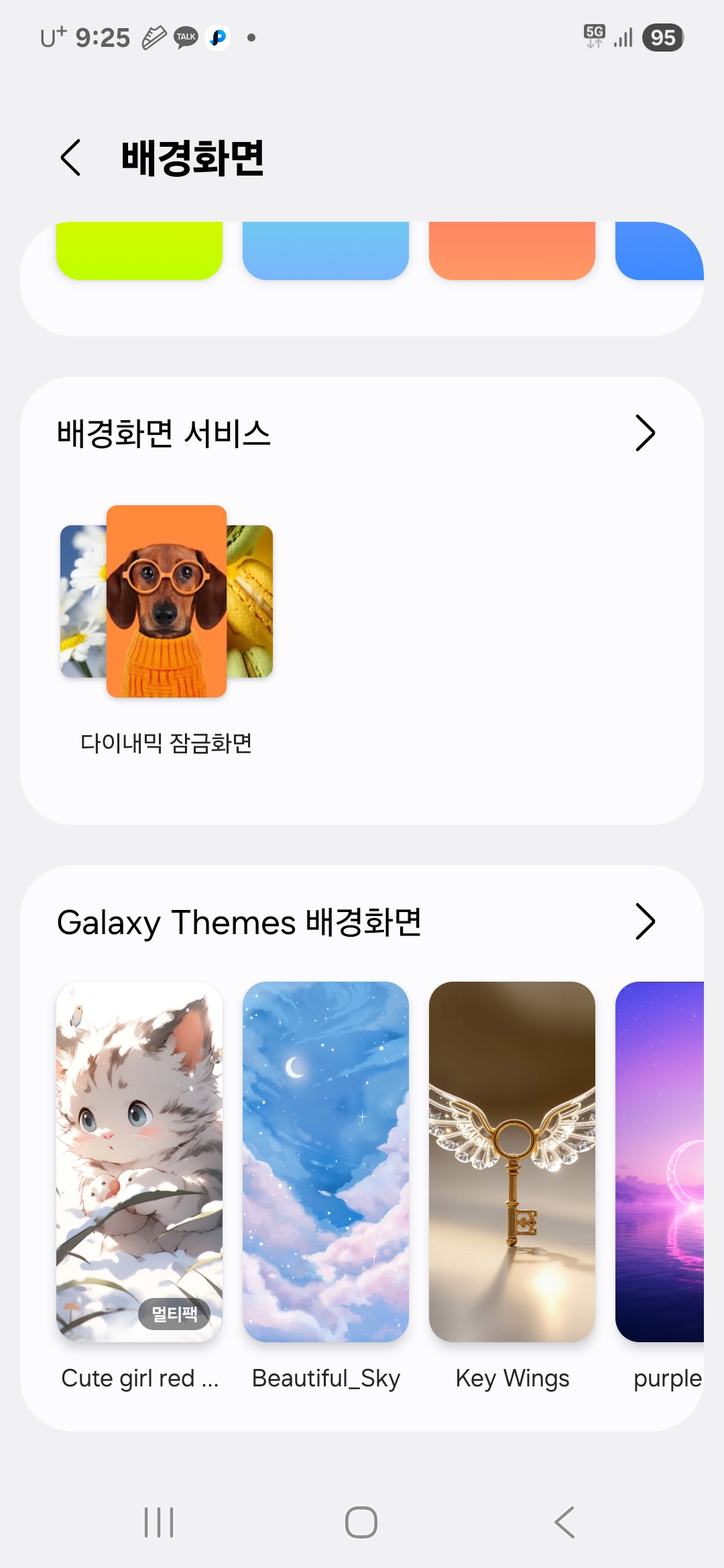Image resolution: width=724 pixels, height=1568 pixels.
Task: Open the purple wallpaper
Action: pos(660,1162)
